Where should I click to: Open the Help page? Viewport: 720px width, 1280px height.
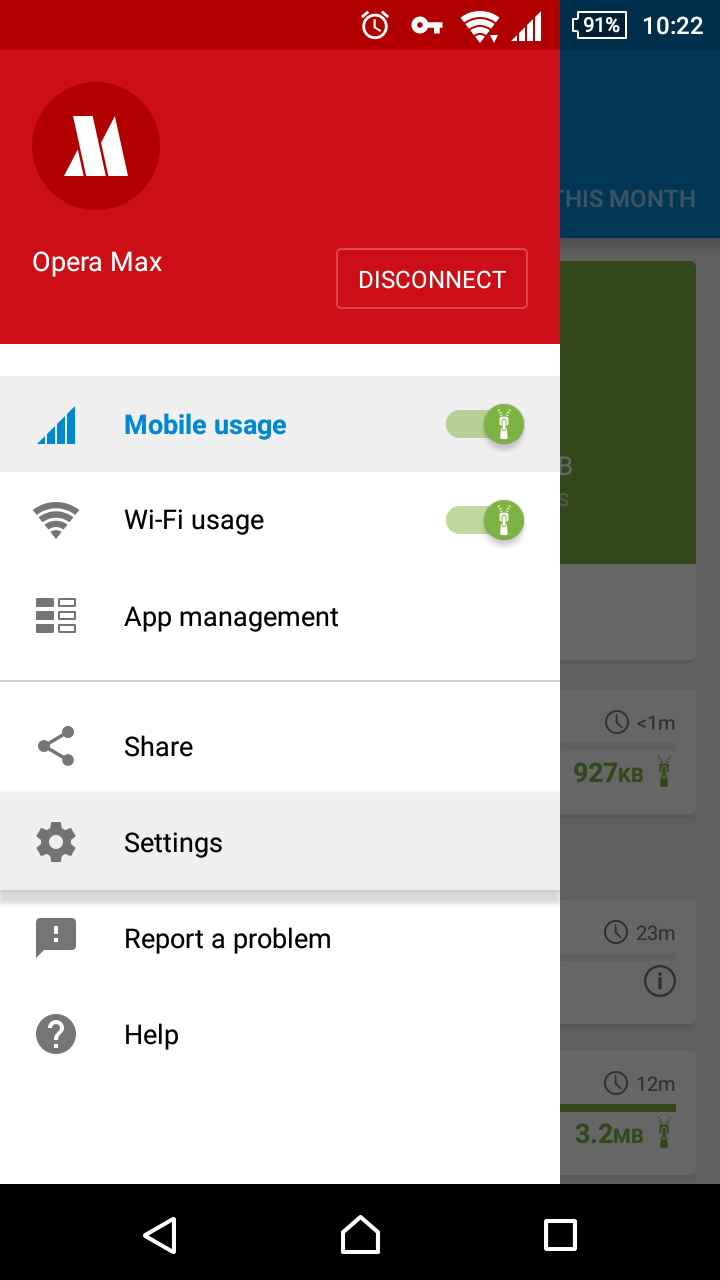(x=151, y=1034)
